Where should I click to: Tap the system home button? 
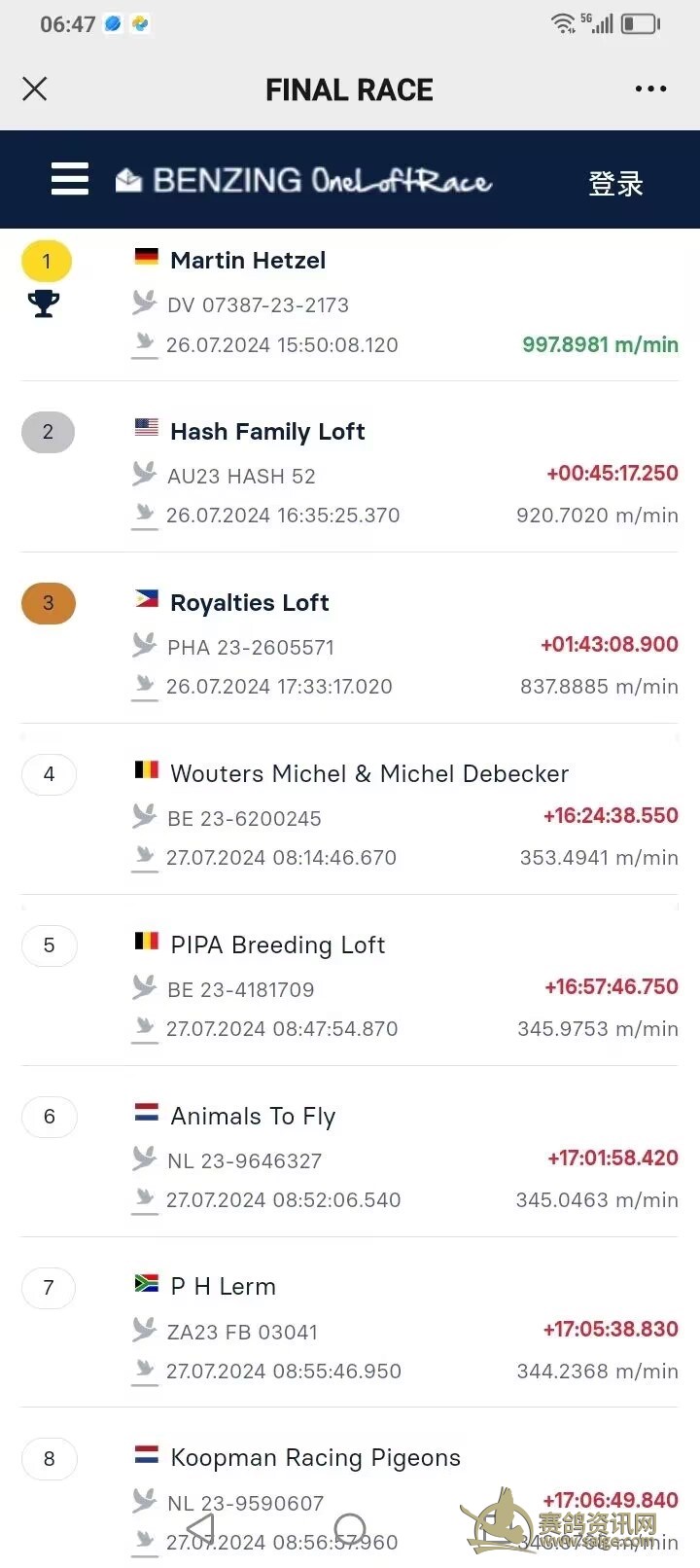pos(350,1529)
